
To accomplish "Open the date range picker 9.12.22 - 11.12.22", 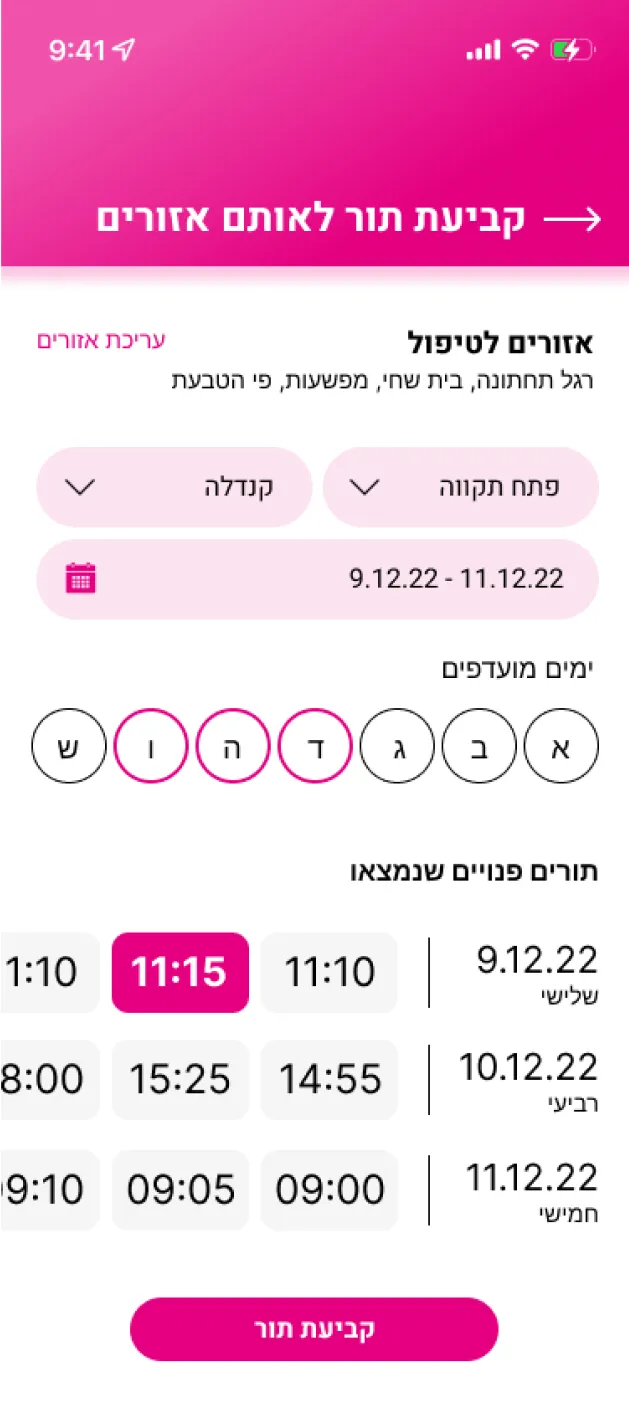I will (317, 578).
